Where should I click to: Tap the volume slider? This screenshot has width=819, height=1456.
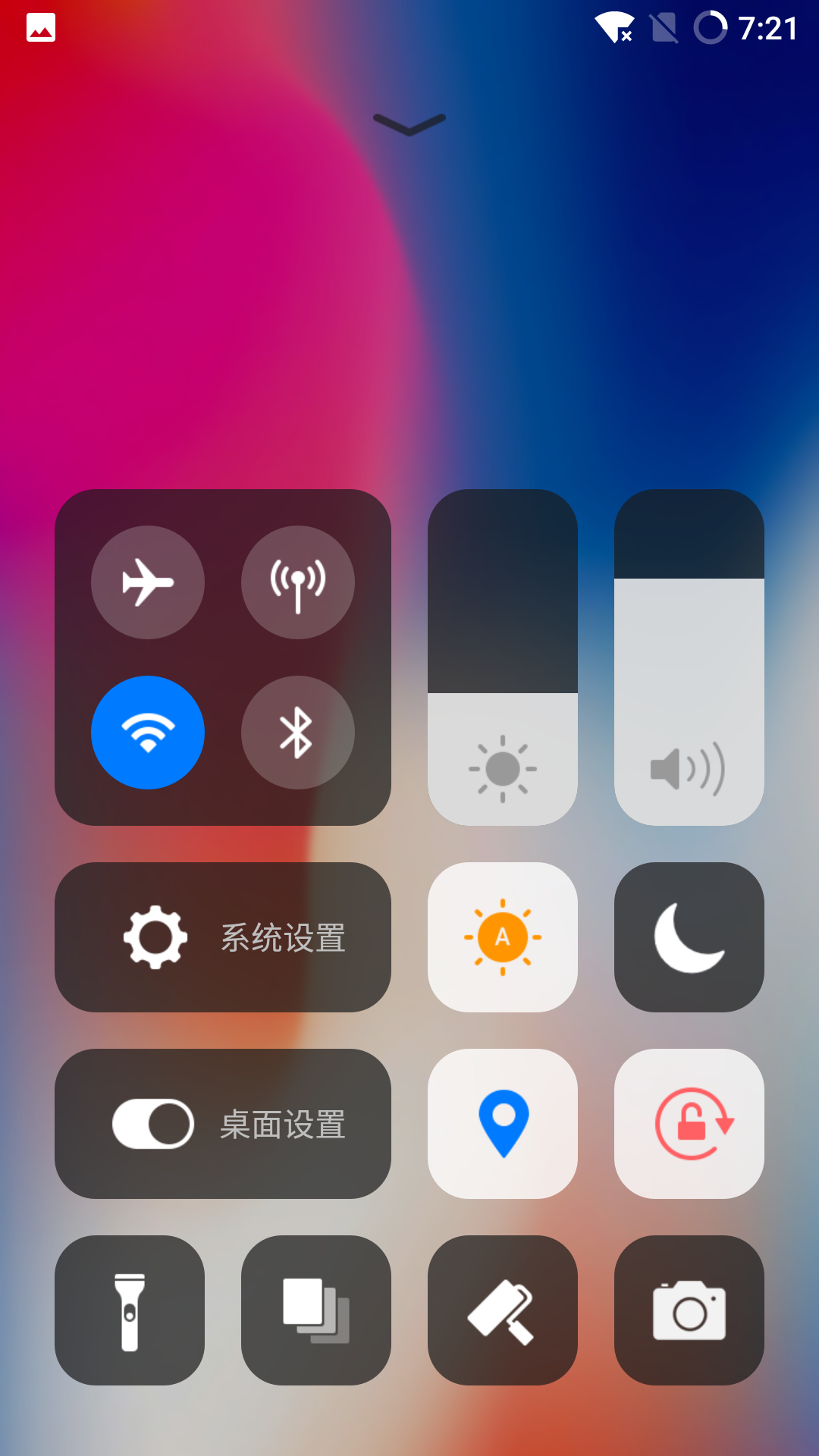pos(689,657)
